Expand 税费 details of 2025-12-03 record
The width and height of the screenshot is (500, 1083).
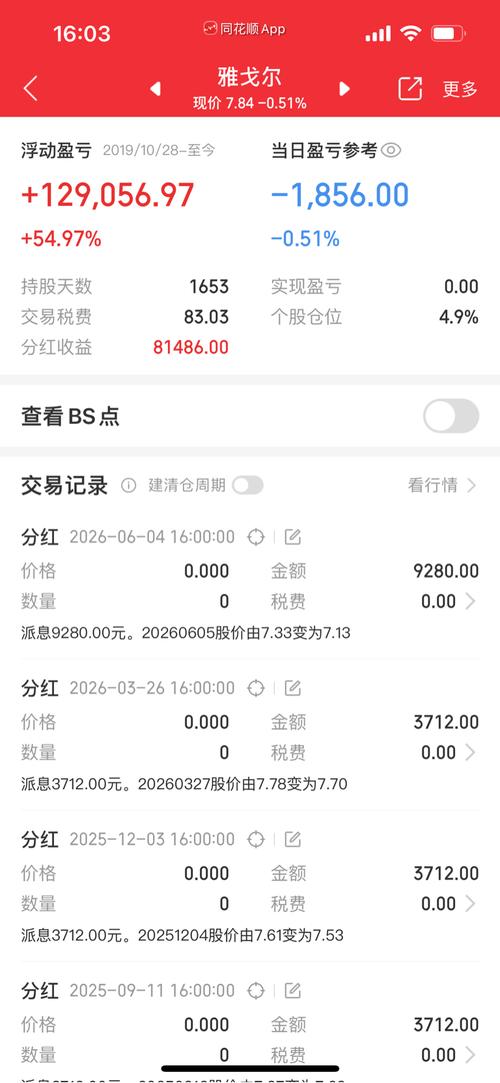(x=470, y=903)
